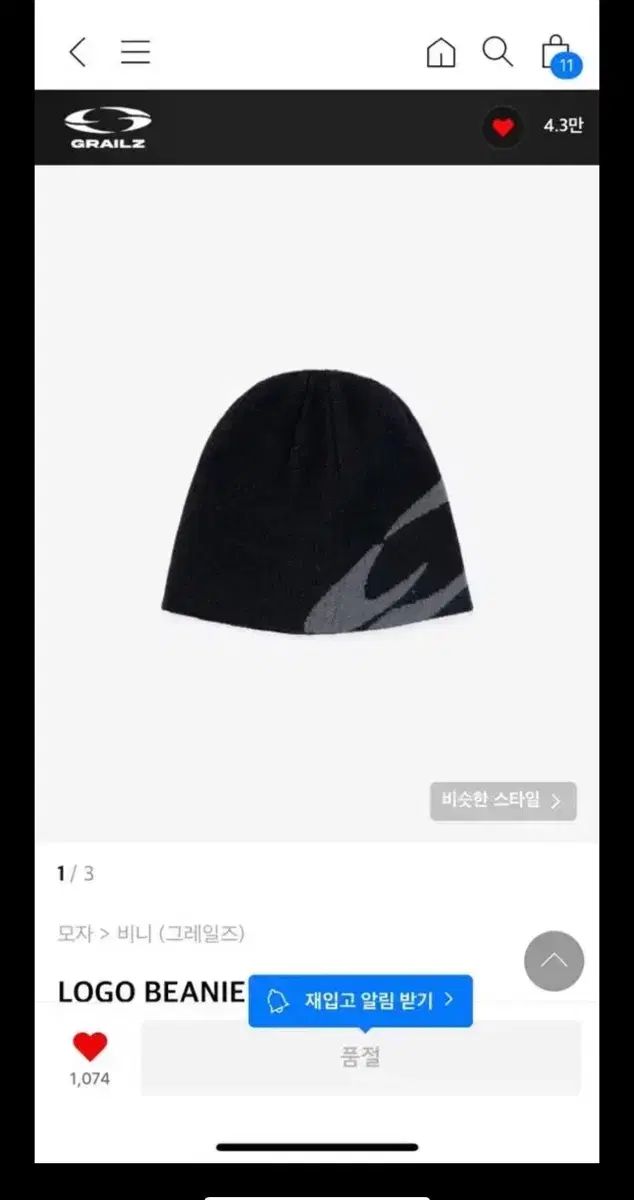634x1200 pixels.
Task: Like this LOGO BEANIE product
Action: click(x=90, y=1047)
